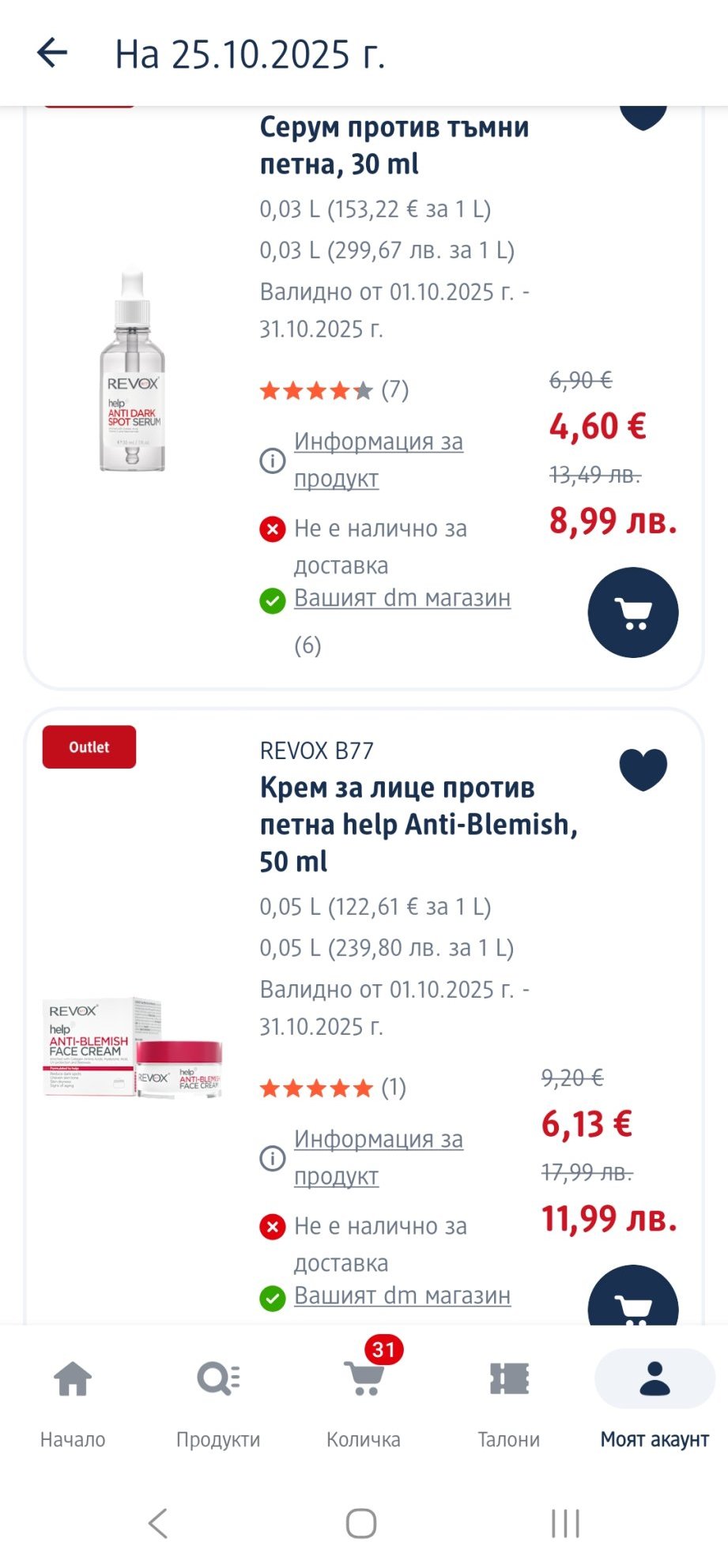Open the Моят акаунт tab

tap(654, 1402)
